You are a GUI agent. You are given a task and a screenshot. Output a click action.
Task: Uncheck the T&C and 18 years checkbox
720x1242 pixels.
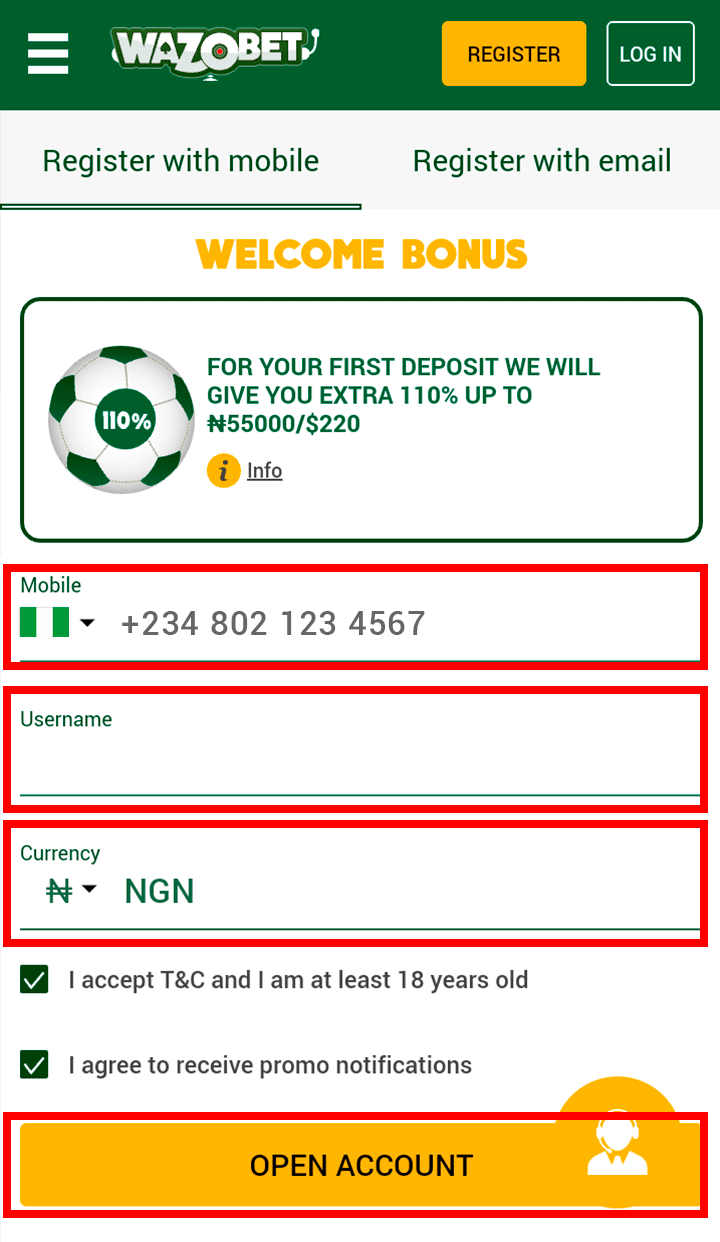(34, 980)
